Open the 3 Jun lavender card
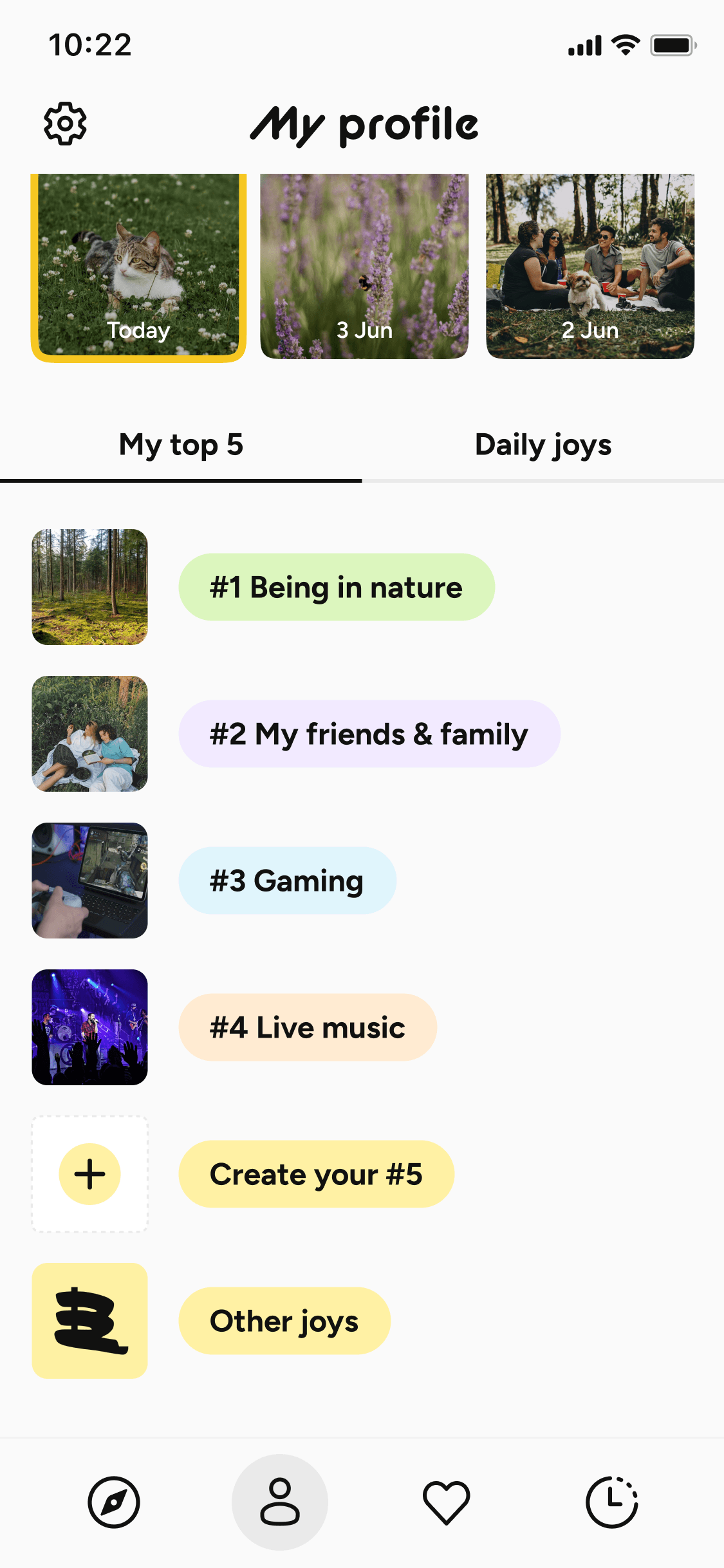Image resolution: width=724 pixels, height=1568 pixels. coord(364,266)
